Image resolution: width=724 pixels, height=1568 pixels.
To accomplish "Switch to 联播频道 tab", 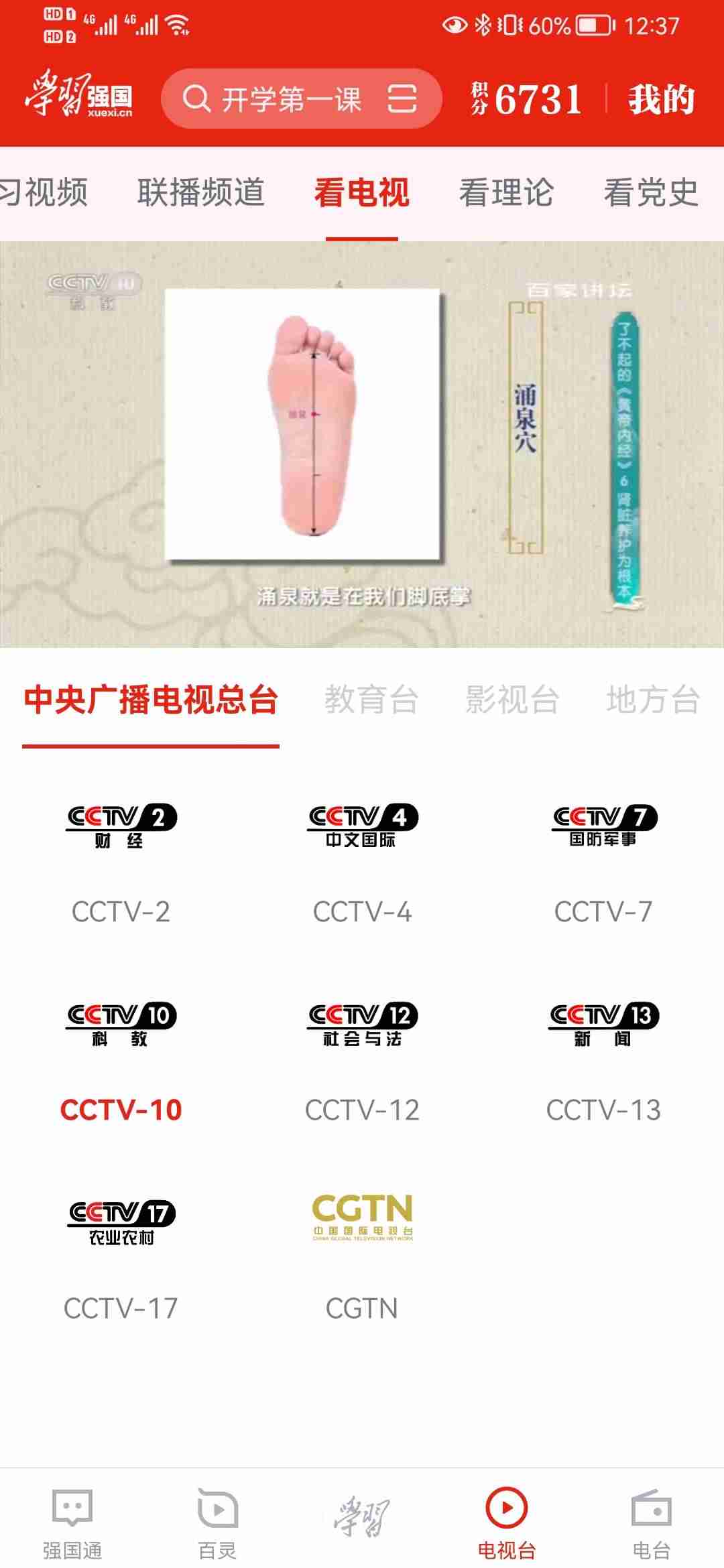I will 200,193.
